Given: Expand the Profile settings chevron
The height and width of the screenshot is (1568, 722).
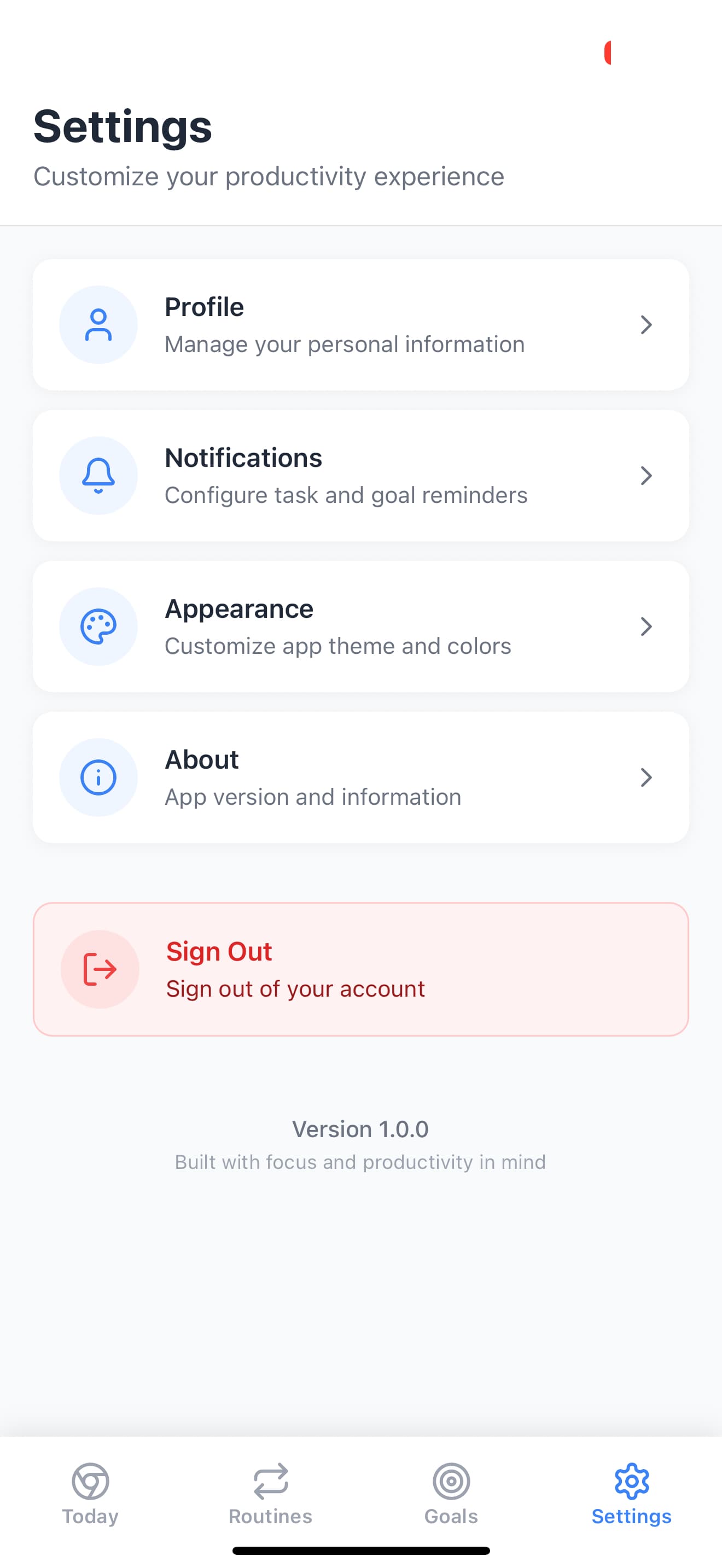Looking at the screenshot, I should coord(646,324).
